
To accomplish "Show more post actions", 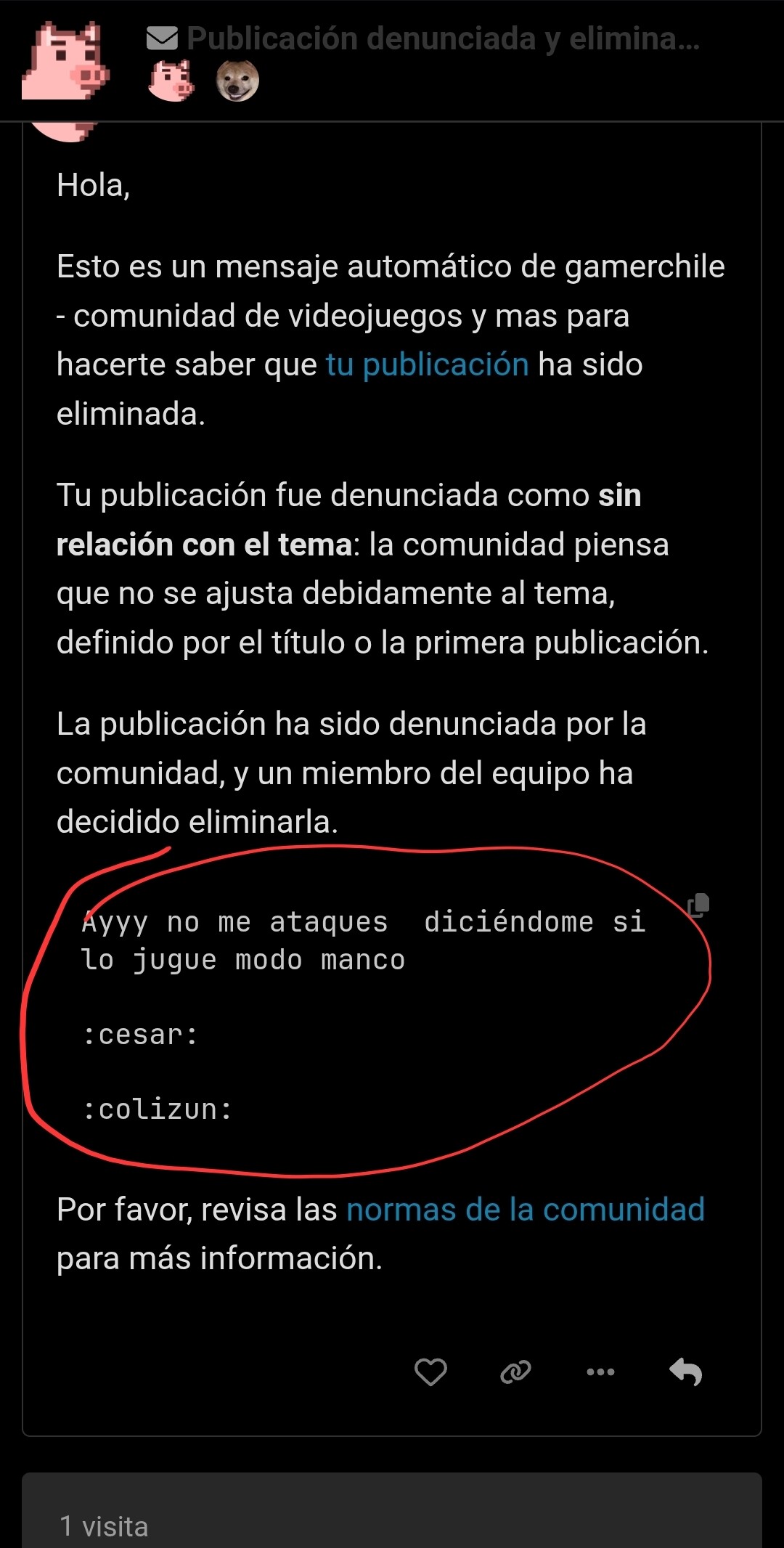I will coord(600,1372).
